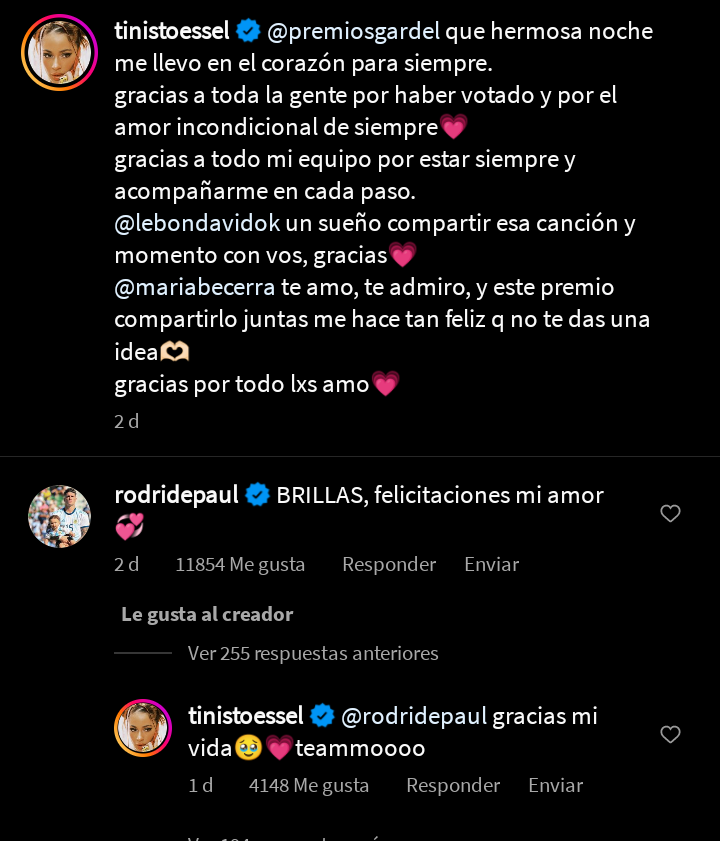Visit the @lebondavidok profile mention
720x841 pixels.
coord(198,223)
